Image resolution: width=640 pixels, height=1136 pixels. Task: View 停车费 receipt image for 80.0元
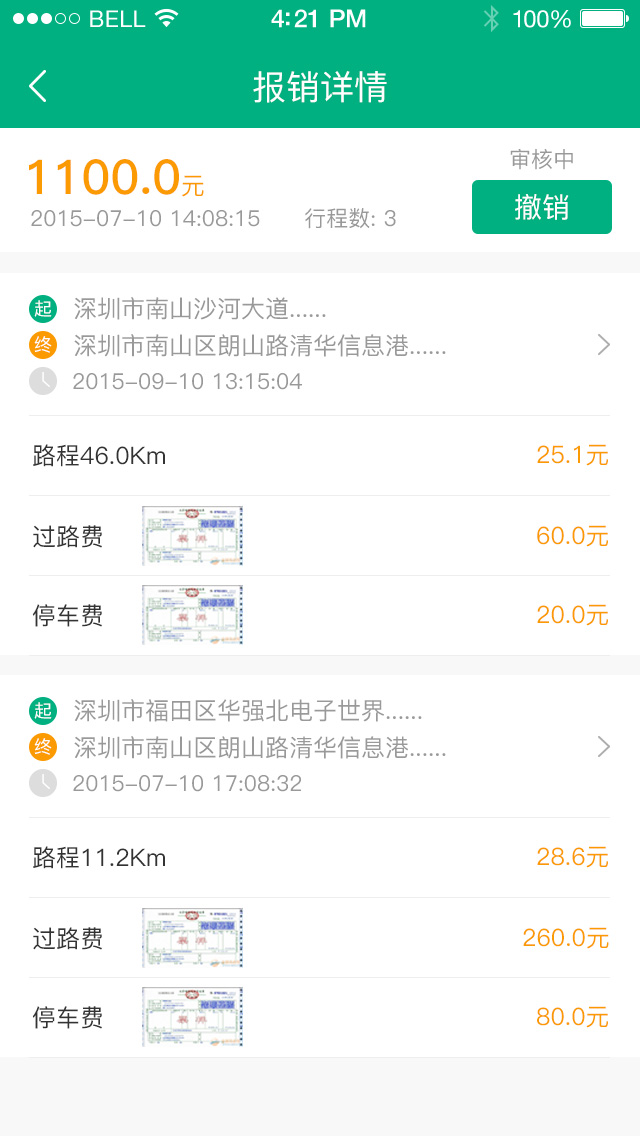click(192, 1017)
